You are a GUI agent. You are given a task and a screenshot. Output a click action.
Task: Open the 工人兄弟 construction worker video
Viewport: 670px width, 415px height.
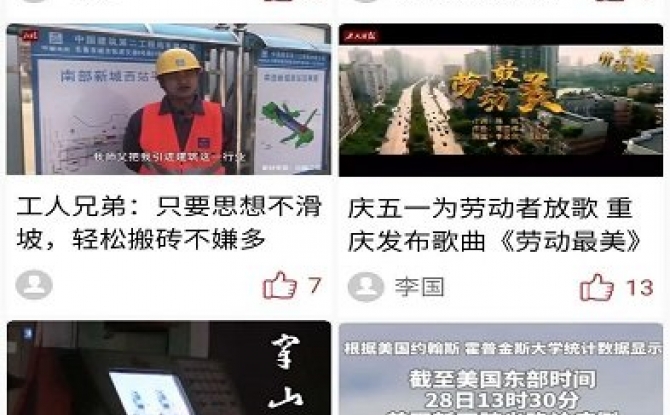(168, 100)
